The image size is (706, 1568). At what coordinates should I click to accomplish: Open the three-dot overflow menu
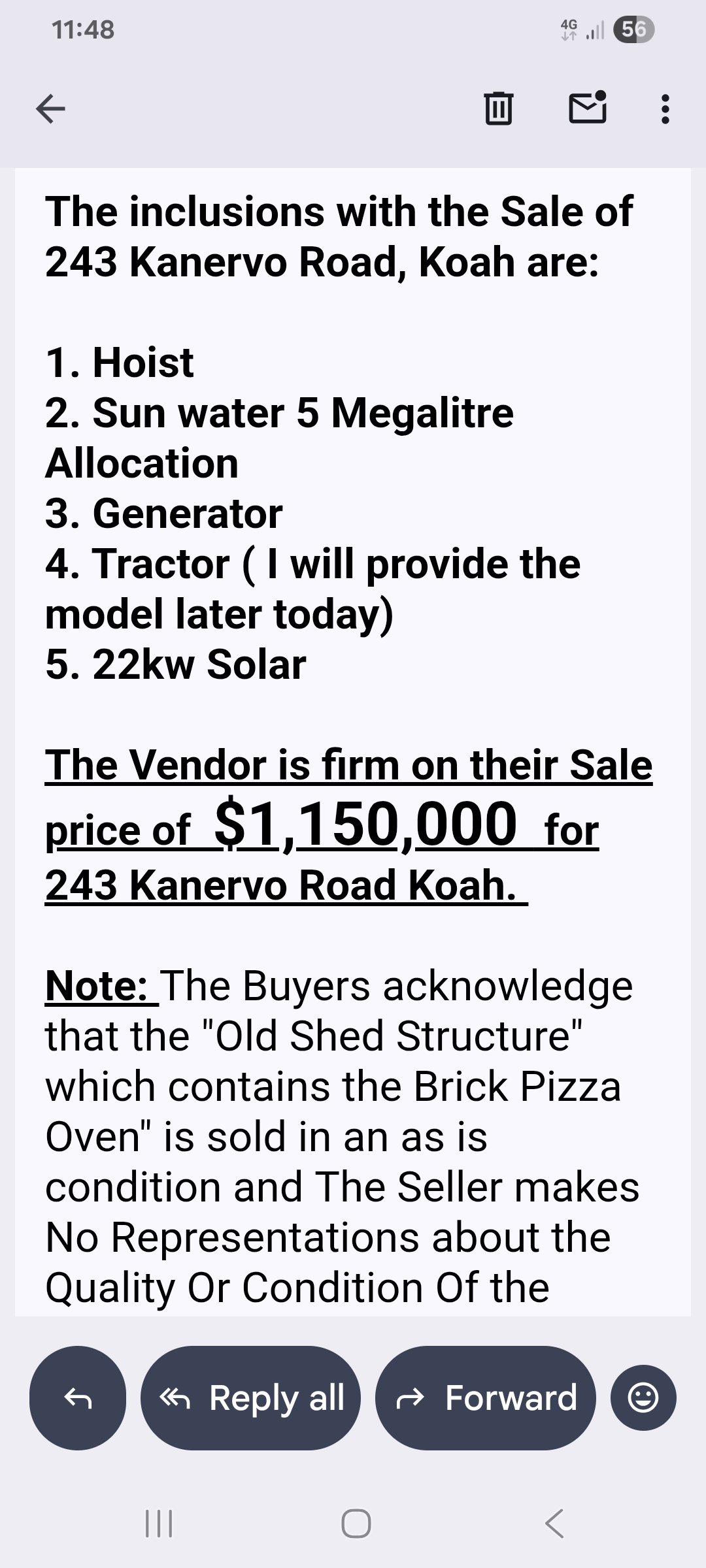(665, 109)
